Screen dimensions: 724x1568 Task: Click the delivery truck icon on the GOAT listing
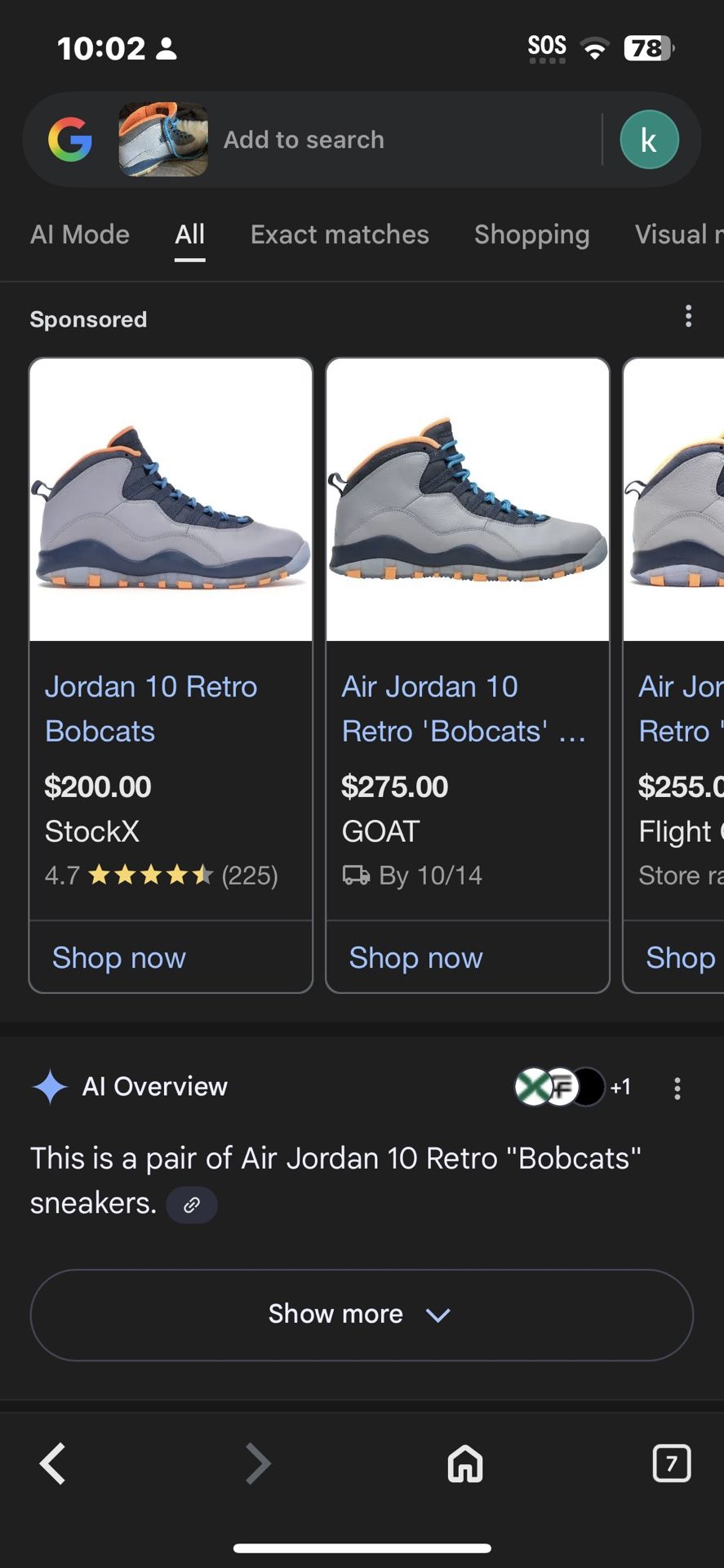356,875
